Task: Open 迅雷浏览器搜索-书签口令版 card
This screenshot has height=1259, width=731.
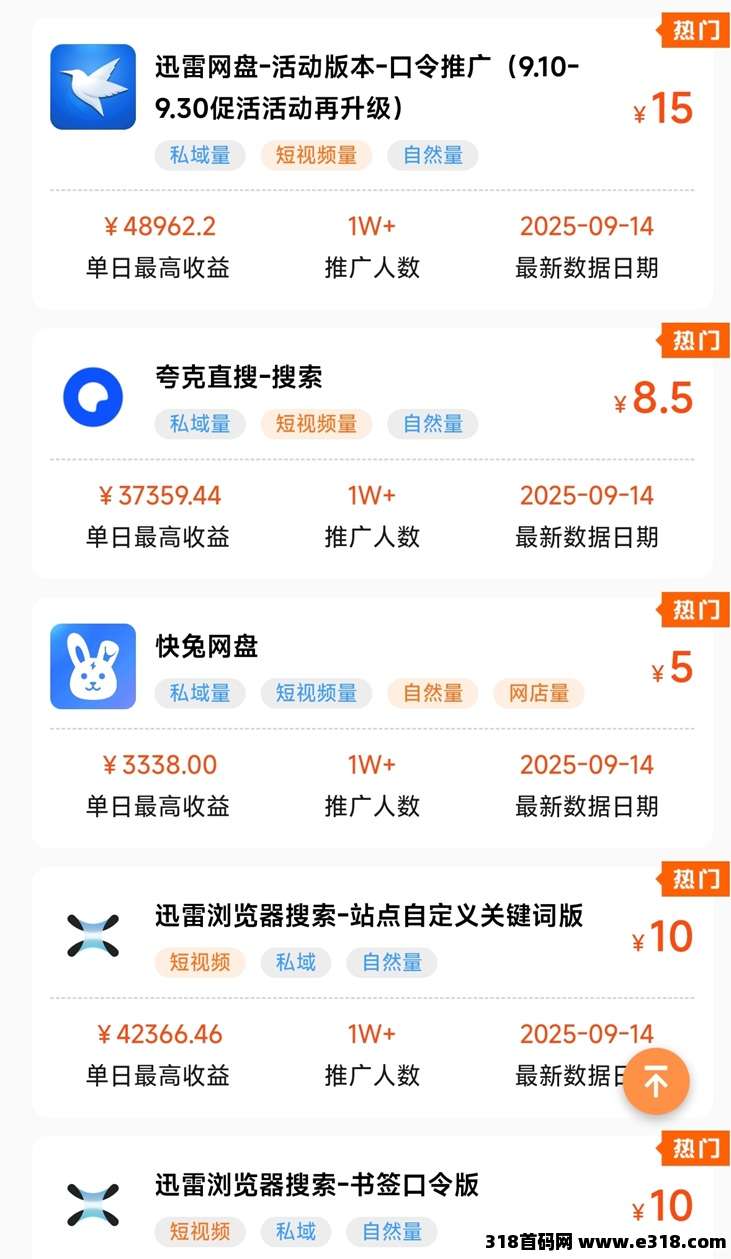Action: tap(317, 1185)
